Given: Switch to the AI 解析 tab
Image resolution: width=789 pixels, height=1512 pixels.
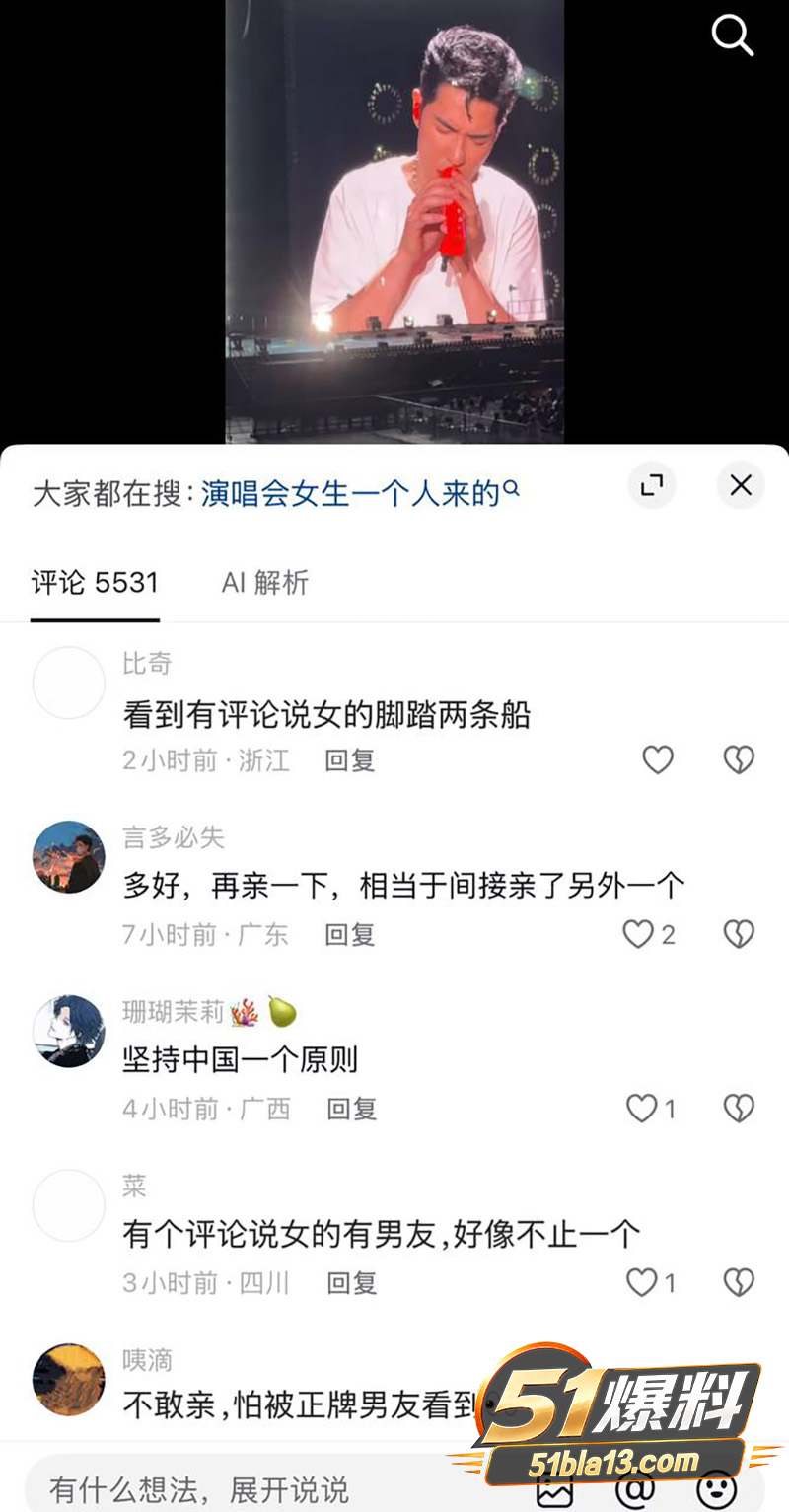Looking at the screenshot, I should [265, 582].
